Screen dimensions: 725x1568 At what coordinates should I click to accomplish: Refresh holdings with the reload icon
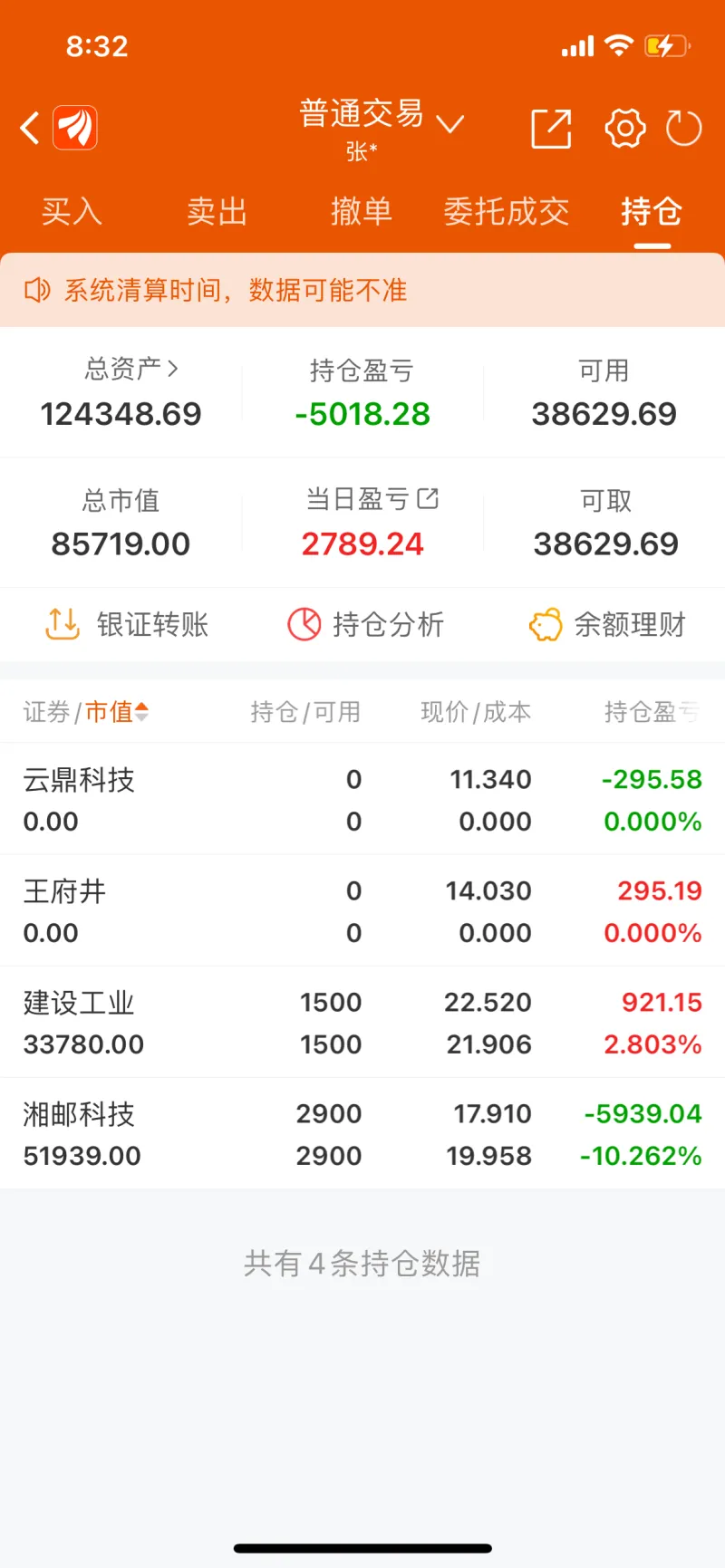tap(684, 128)
